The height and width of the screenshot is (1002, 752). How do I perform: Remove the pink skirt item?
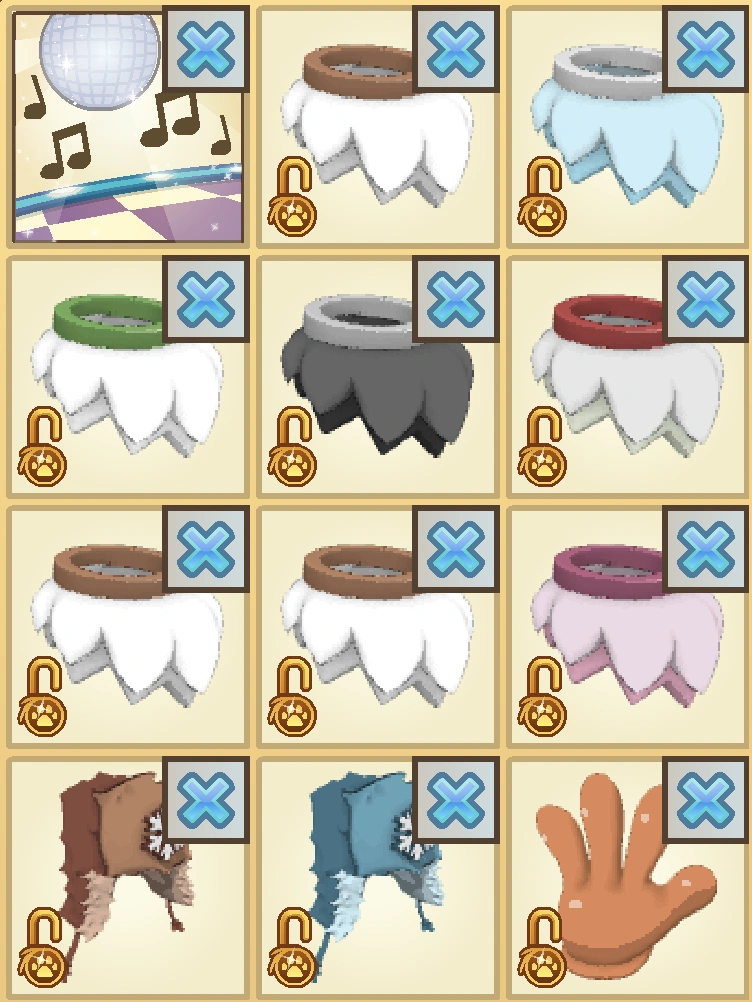tap(706, 549)
